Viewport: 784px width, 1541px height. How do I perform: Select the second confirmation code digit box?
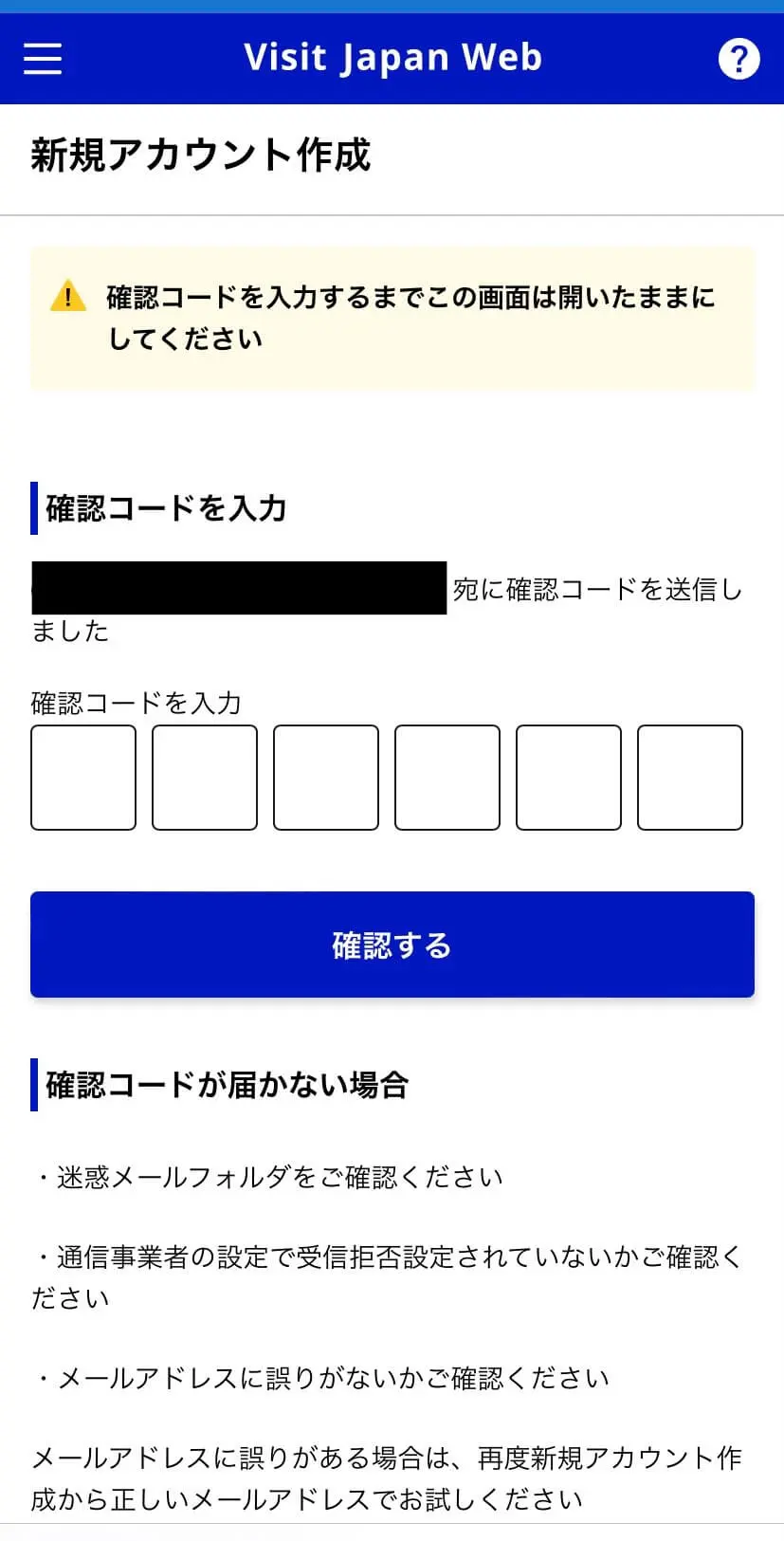pos(205,778)
